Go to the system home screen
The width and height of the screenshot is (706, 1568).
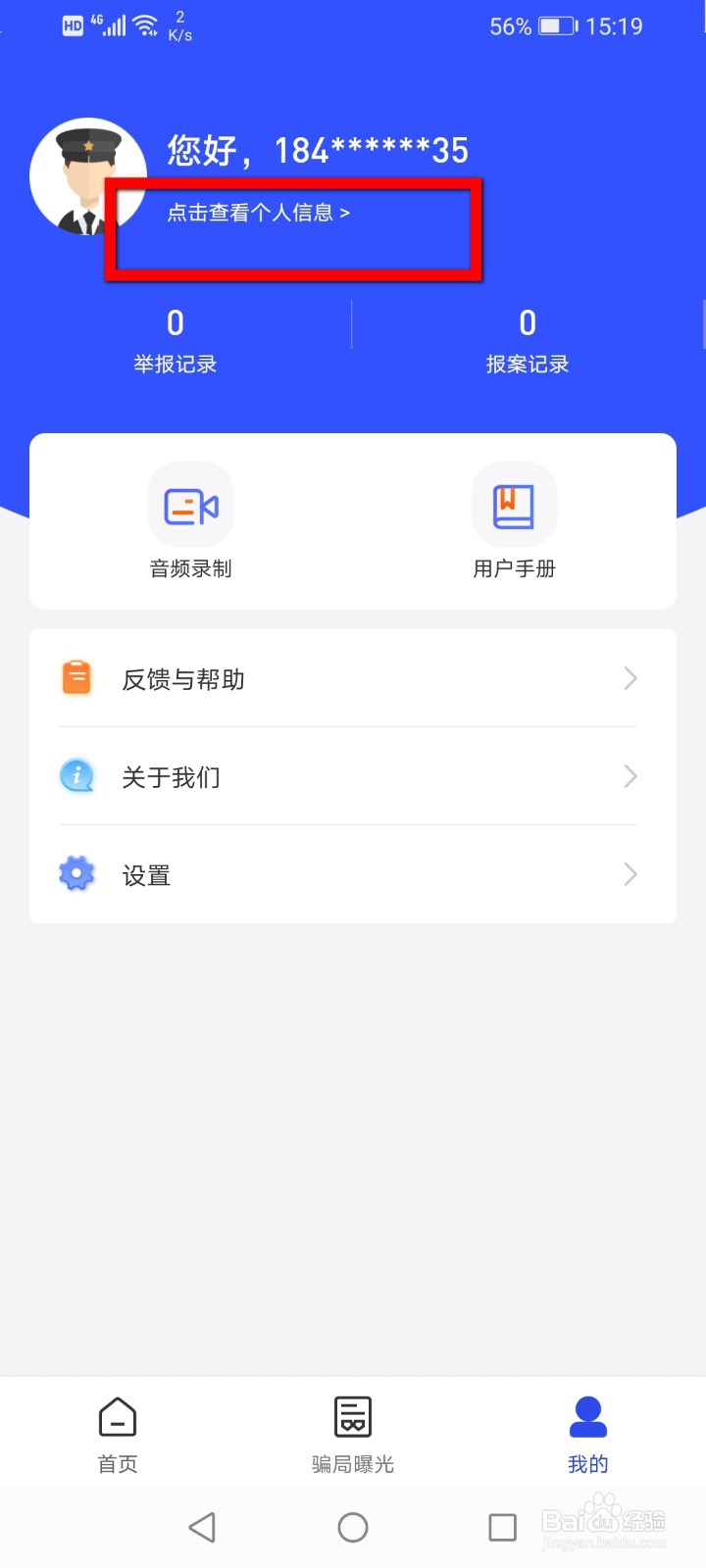[x=353, y=1527]
